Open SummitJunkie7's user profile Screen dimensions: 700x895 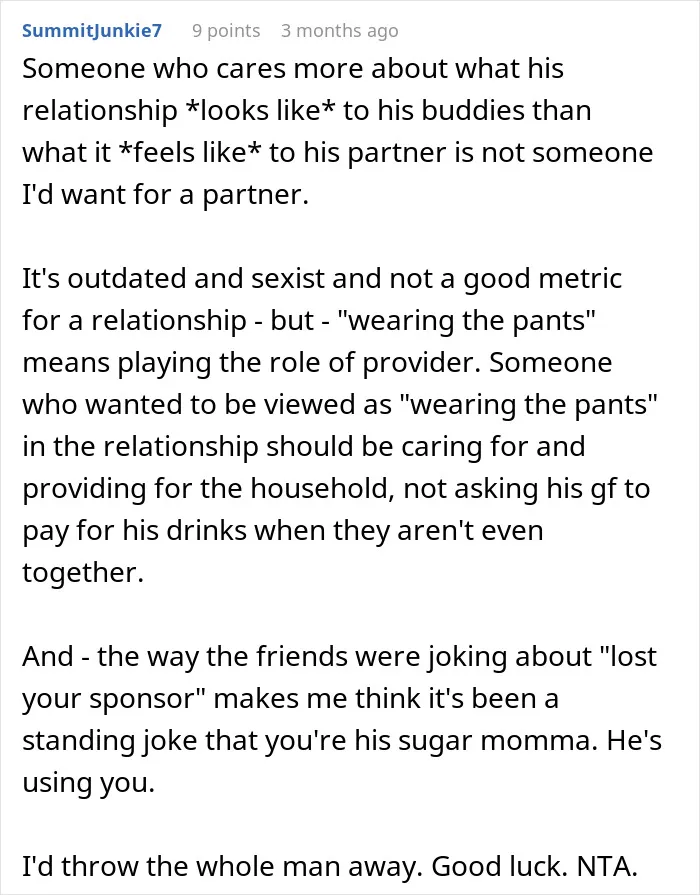(x=92, y=31)
